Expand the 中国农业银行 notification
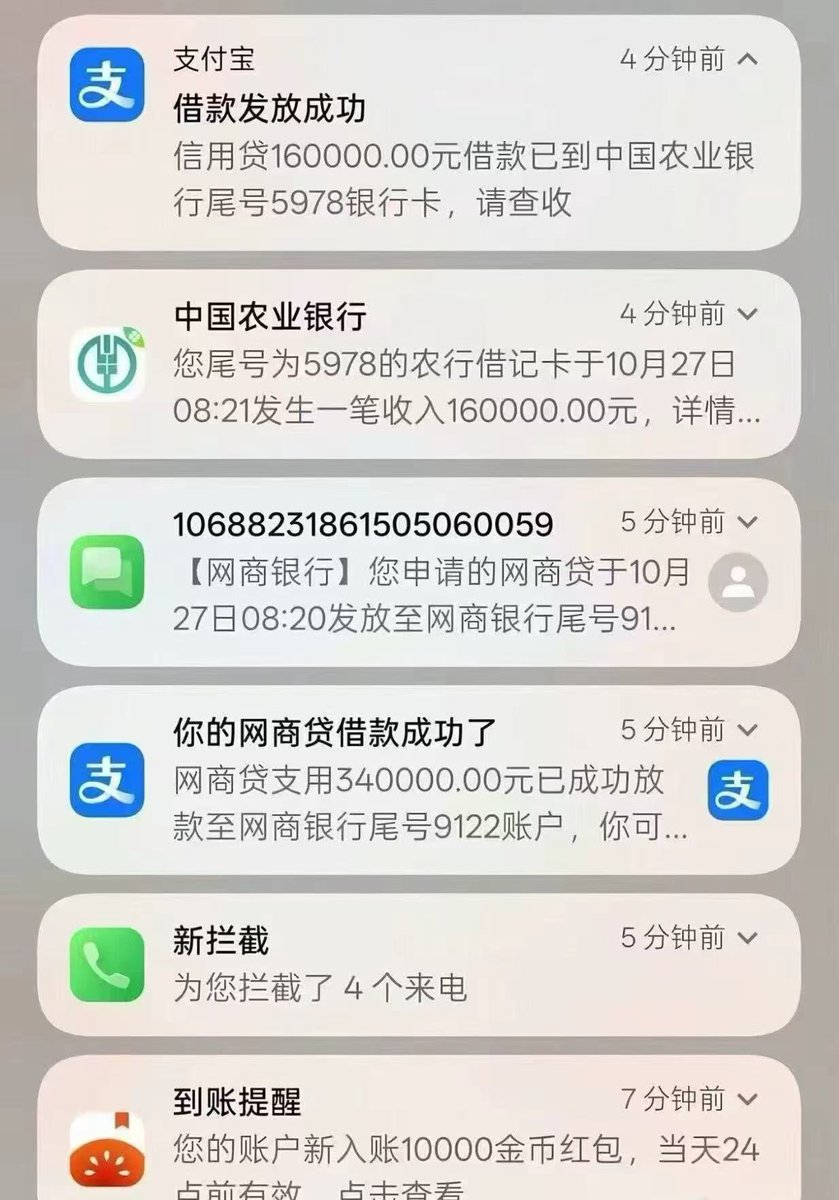This screenshot has height=1200, width=839. point(747,314)
